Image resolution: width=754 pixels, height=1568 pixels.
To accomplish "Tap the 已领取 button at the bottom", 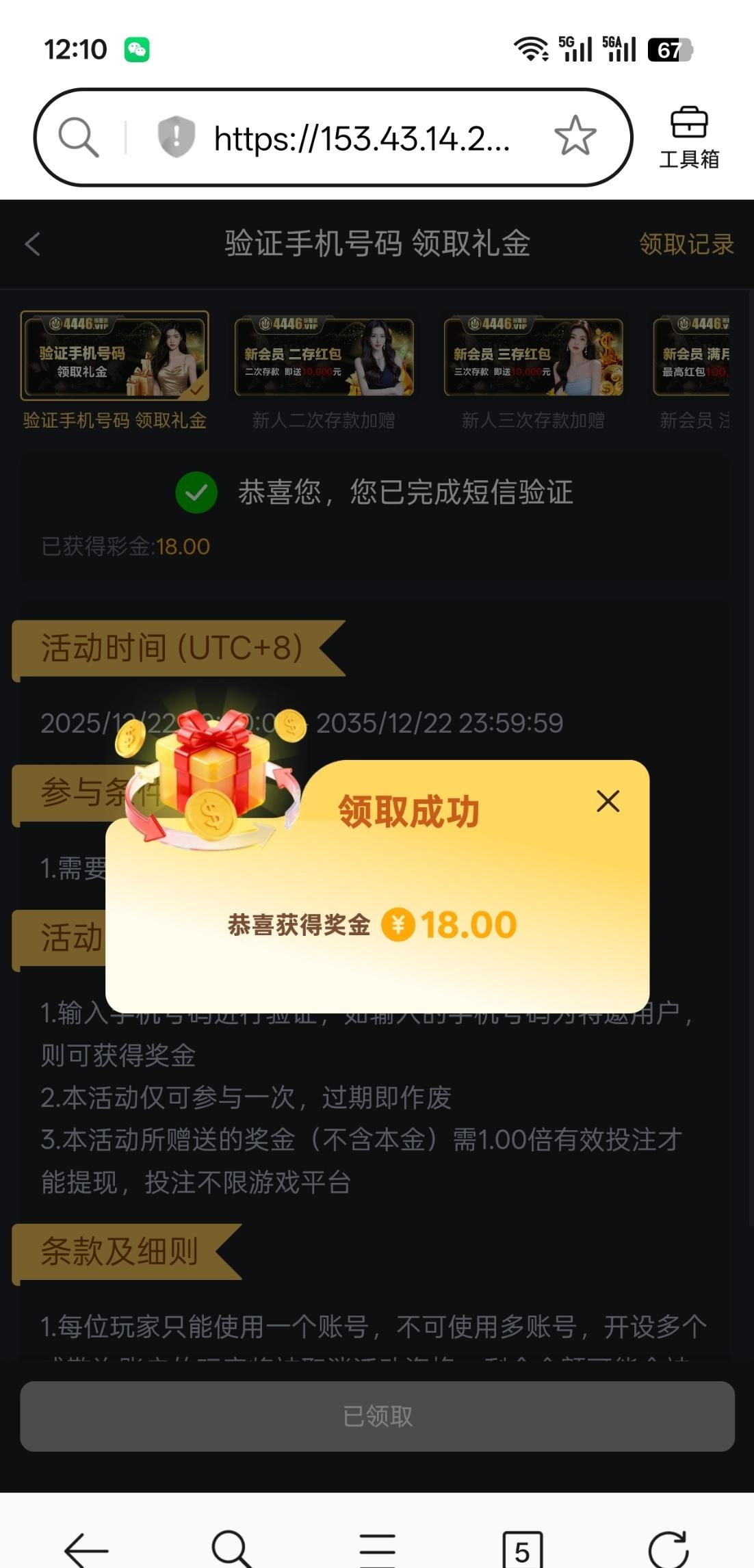I will point(377,1416).
